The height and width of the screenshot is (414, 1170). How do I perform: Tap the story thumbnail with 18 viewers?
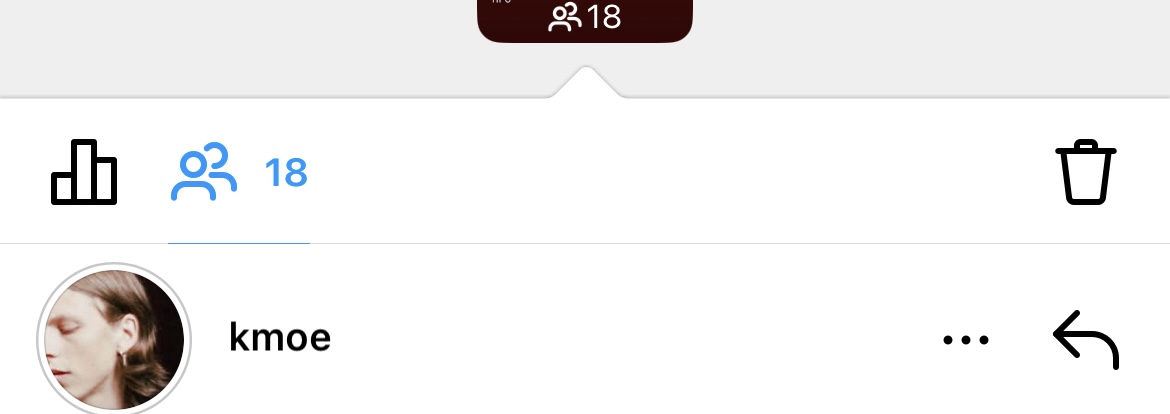coord(585,18)
